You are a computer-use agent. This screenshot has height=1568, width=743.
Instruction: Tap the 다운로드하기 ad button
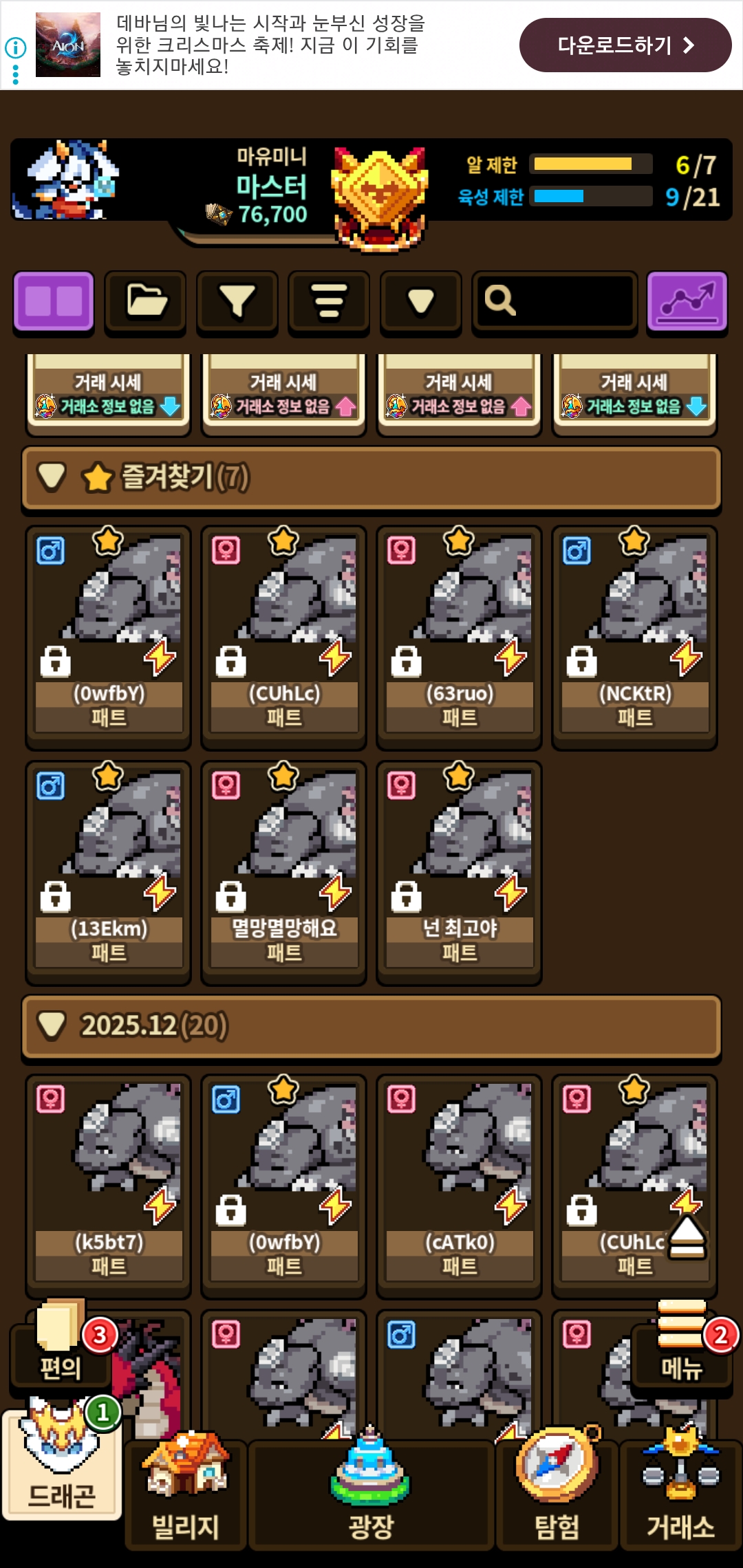625,45
